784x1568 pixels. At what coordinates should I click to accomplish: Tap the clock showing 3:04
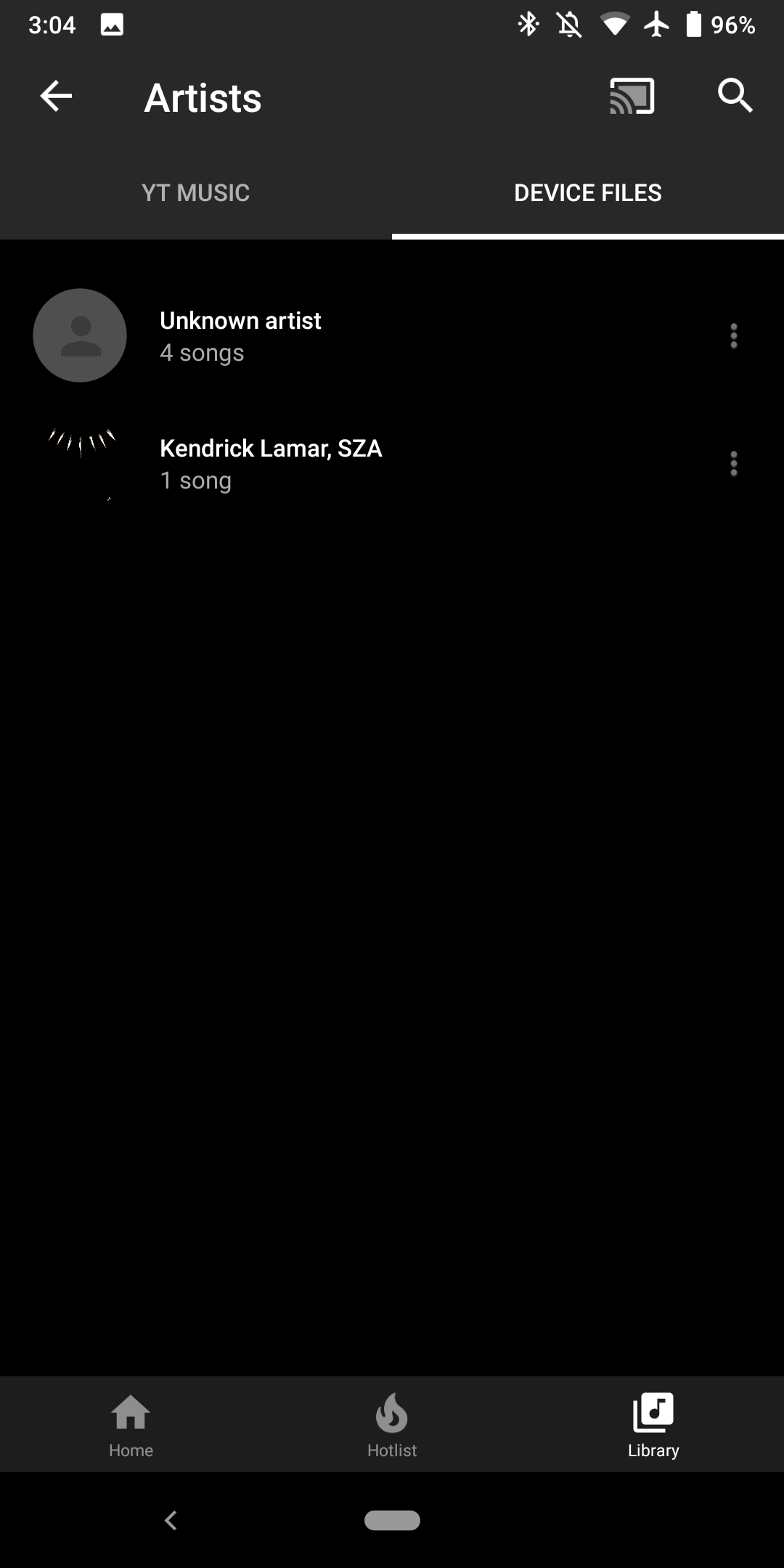(x=51, y=23)
